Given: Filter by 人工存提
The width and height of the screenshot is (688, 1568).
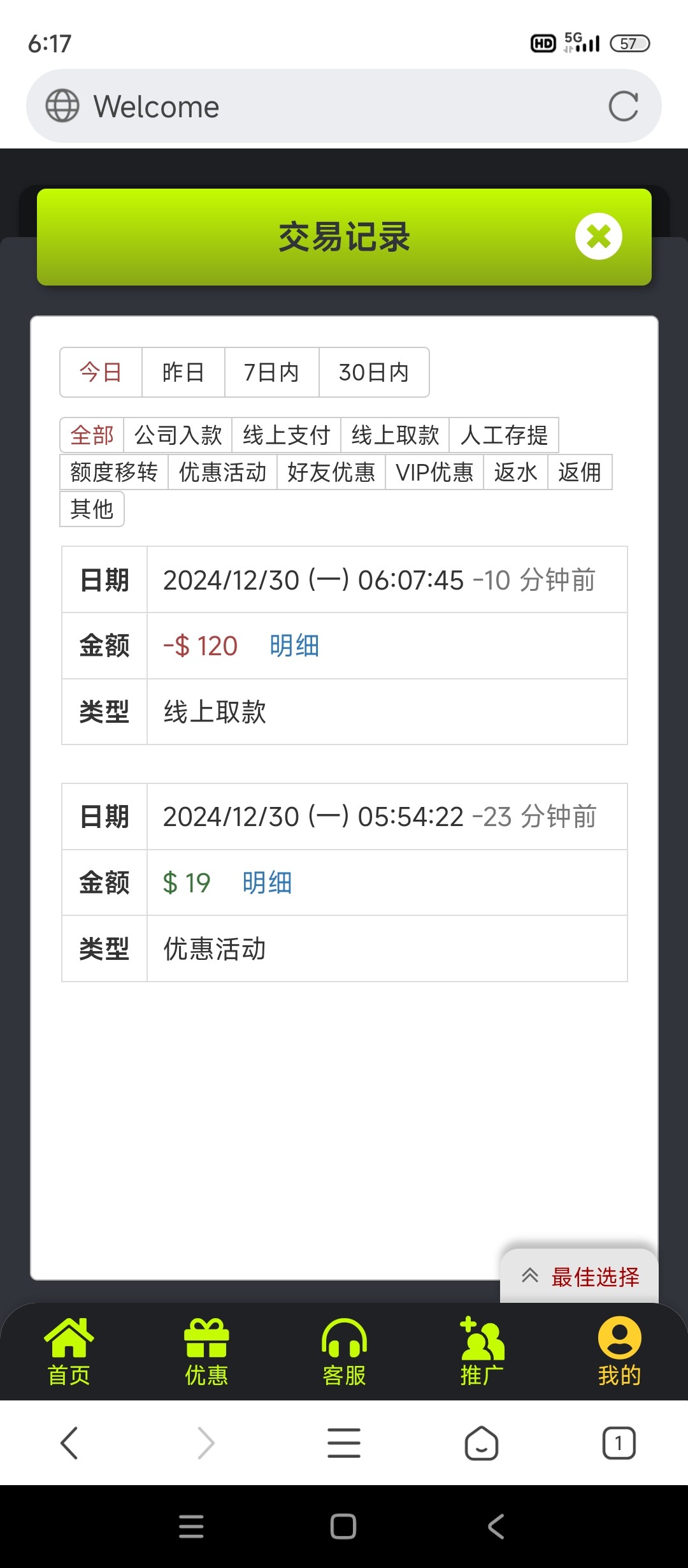Looking at the screenshot, I should (x=504, y=435).
